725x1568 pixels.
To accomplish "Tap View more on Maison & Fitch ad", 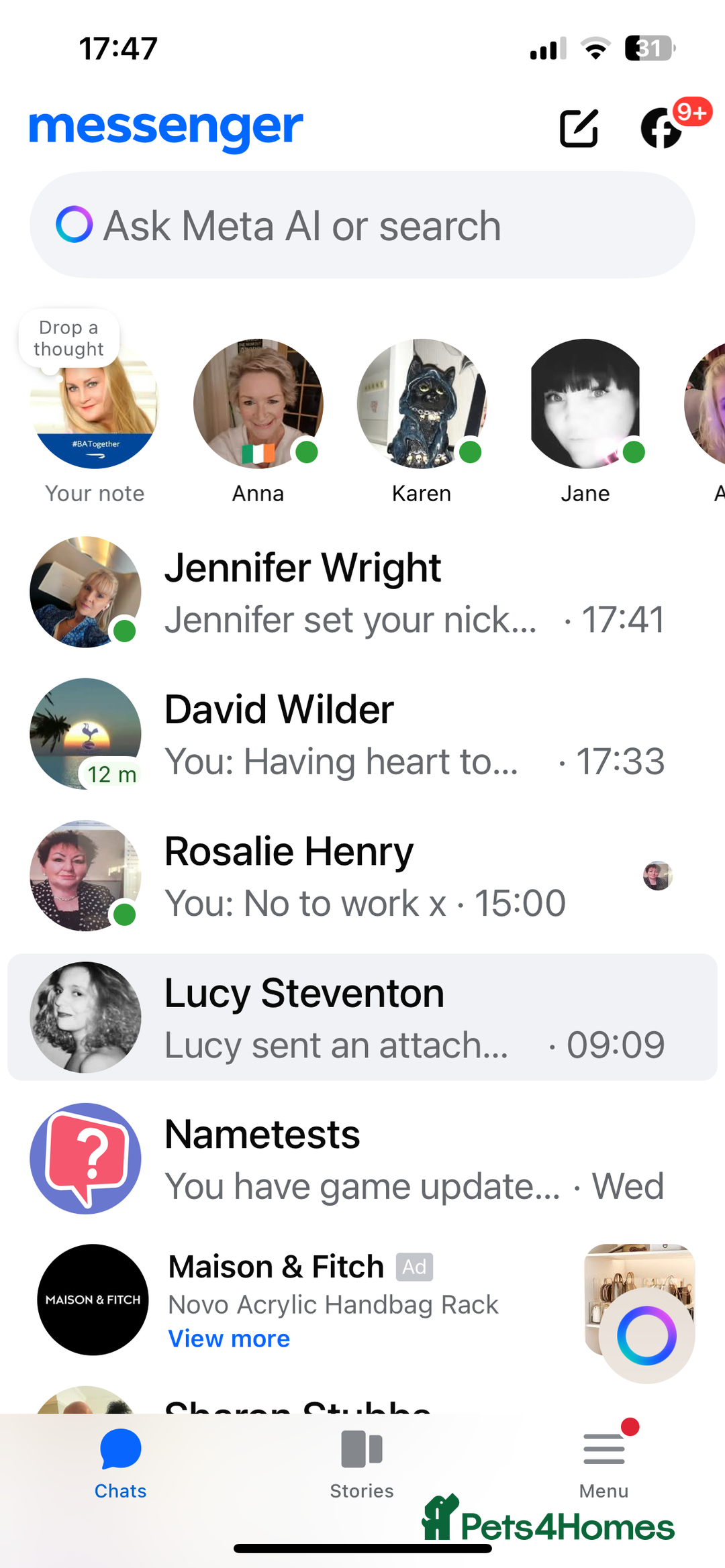I will click(x=229, y=1339).
